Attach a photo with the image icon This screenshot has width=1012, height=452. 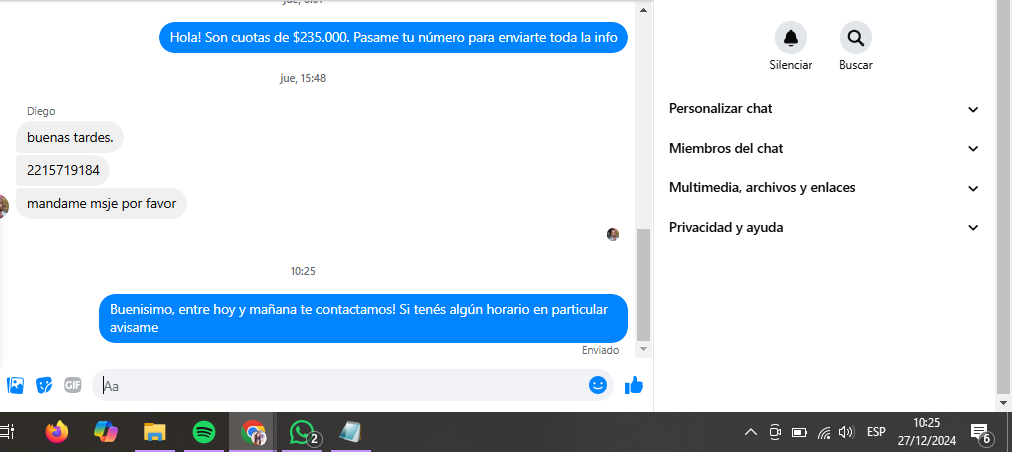click(15, 385)
